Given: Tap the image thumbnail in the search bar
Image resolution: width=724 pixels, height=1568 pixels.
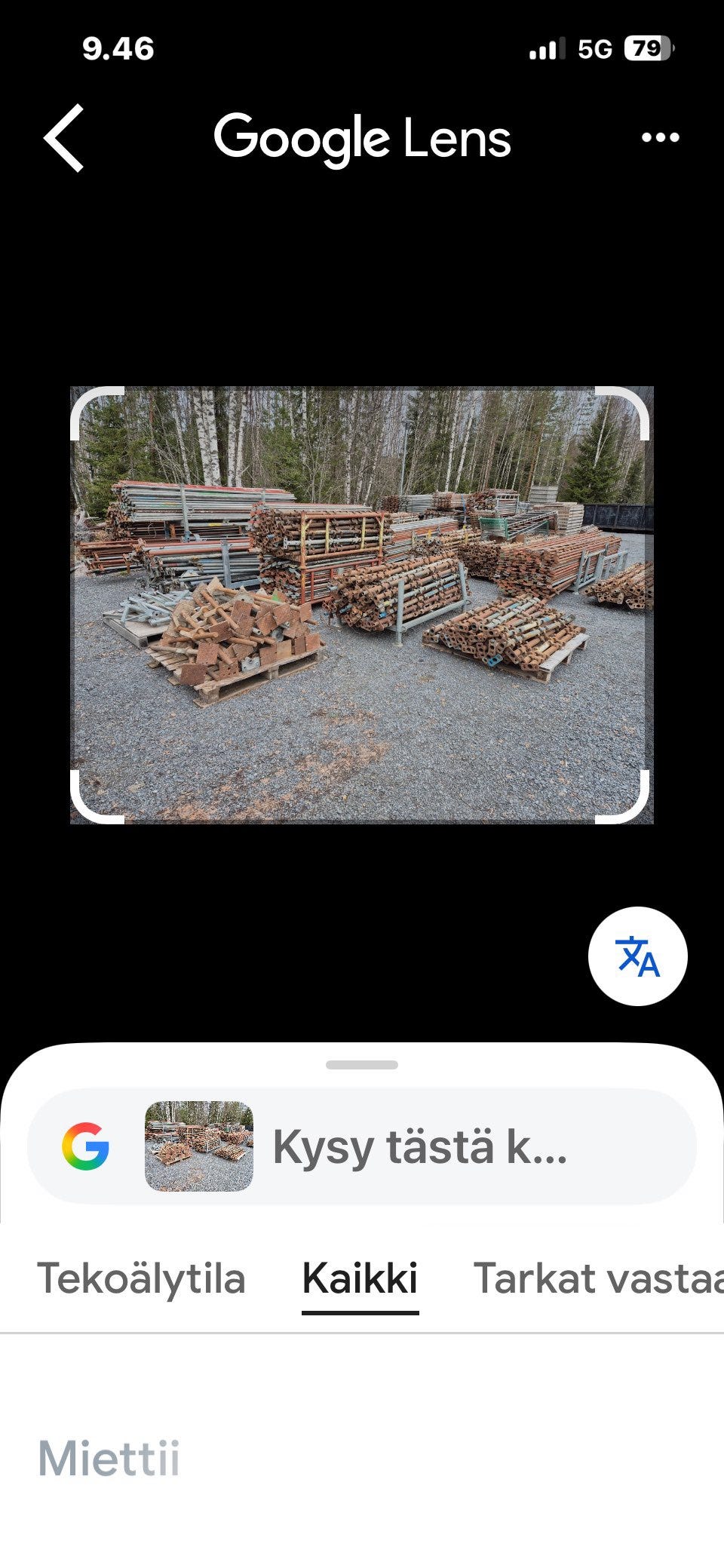Looking at the screenshot, I should coord(199,1146).
